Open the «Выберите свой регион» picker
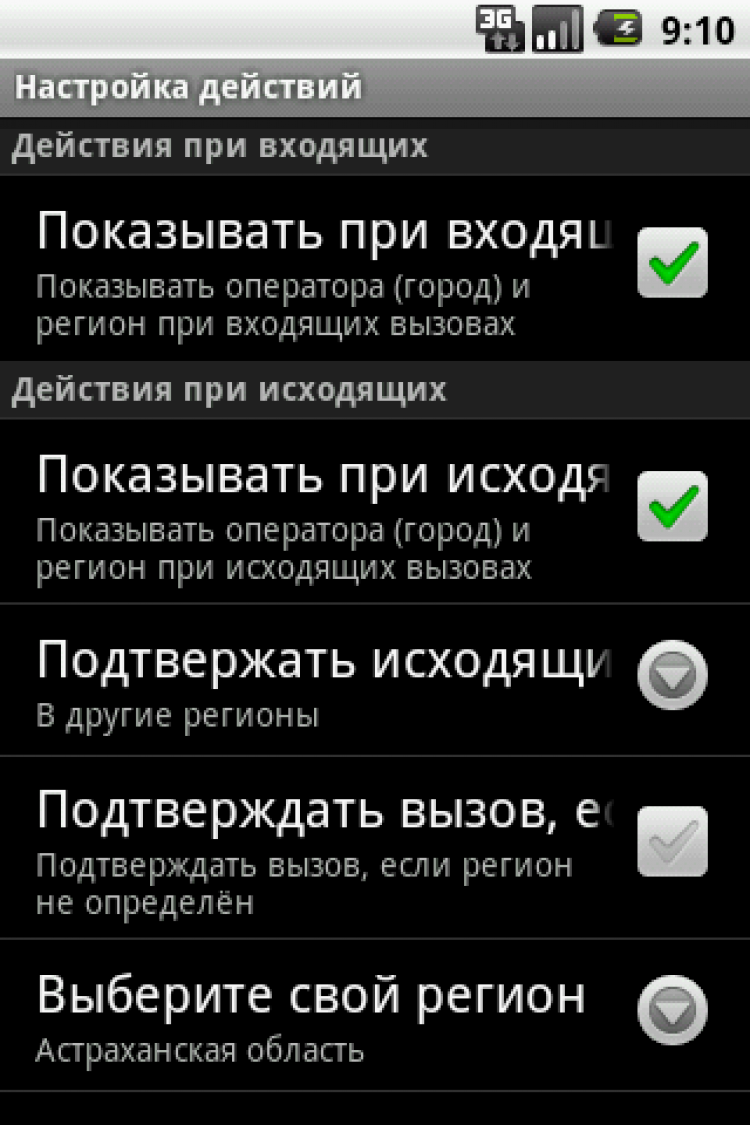The height and width of the screenshot is (1125, 750). point(672,1010)
